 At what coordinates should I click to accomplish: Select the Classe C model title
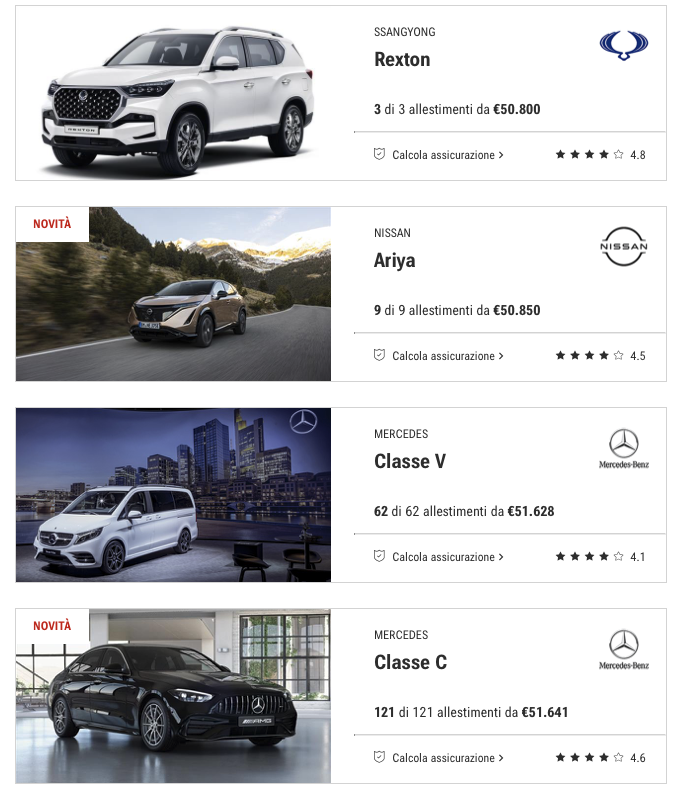point(410,662)
